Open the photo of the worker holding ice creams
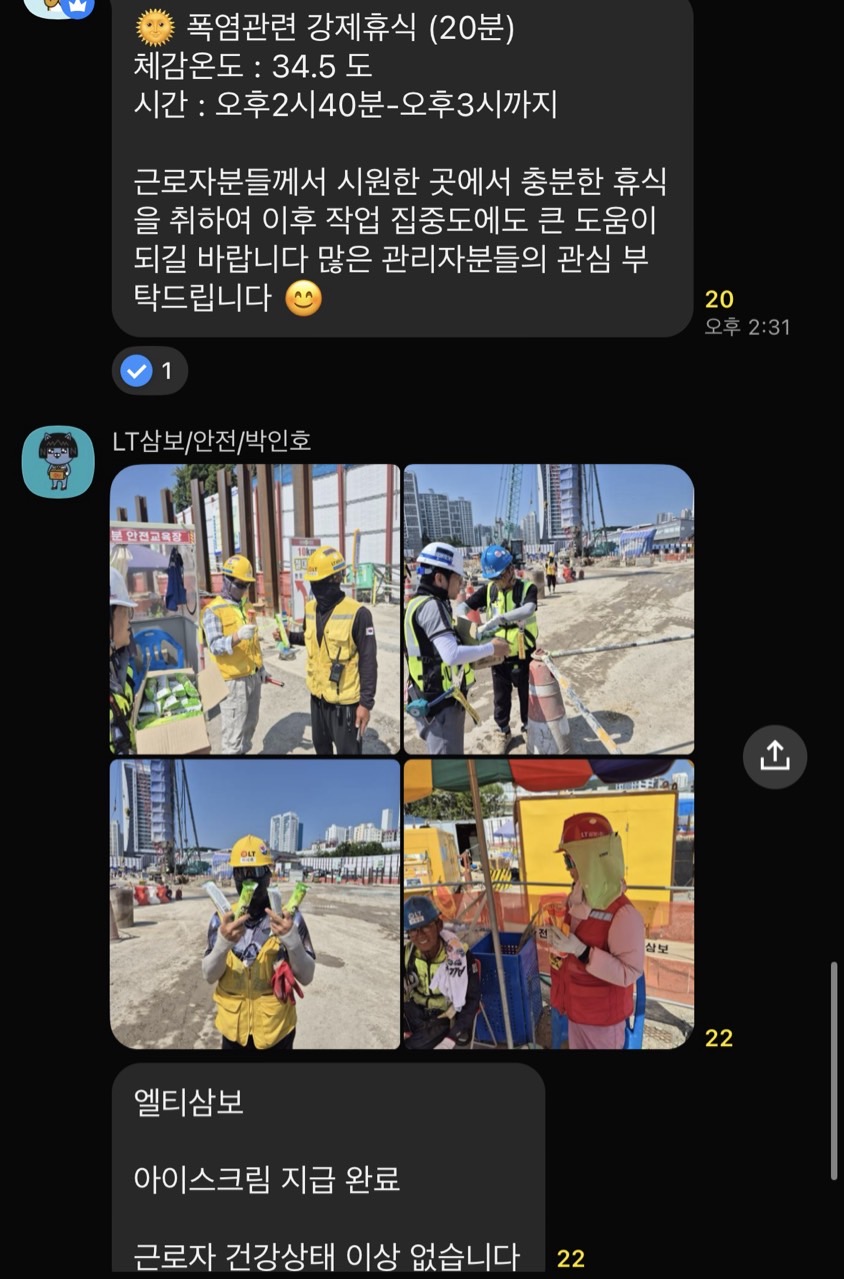 255,903
